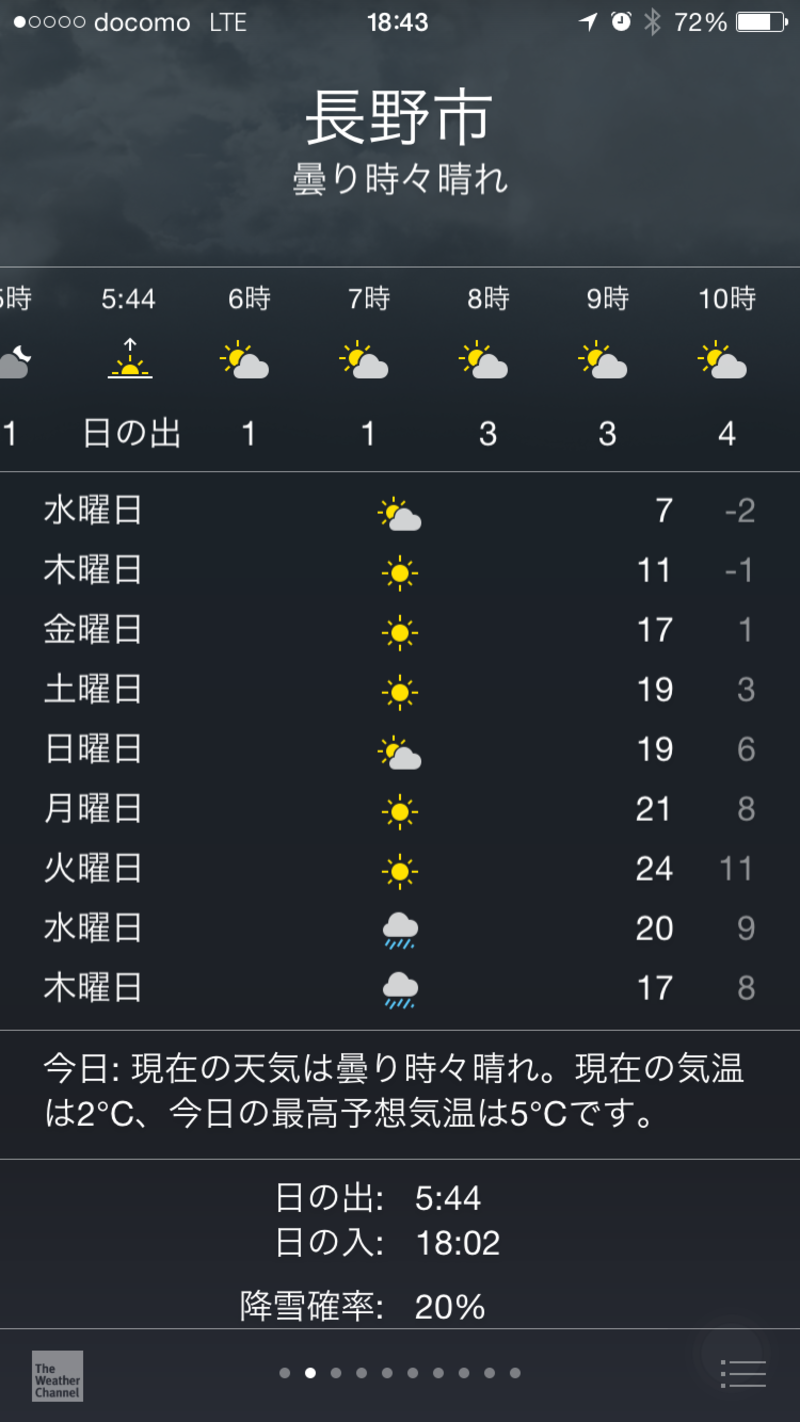Tap the page indicator dots
This screenshot has width=800, height=1422.
(400, 1373)
